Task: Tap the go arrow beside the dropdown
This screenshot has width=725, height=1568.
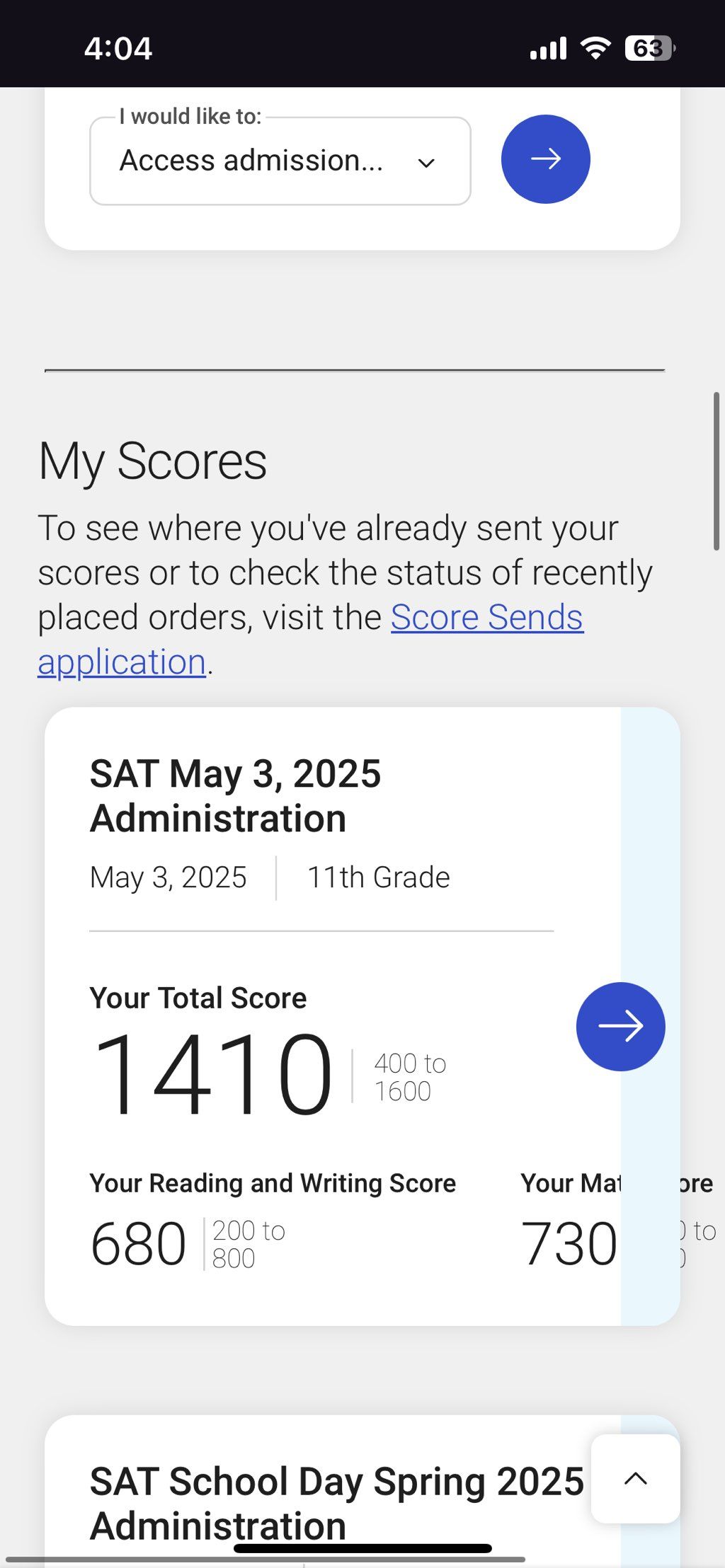Action: coord(545,159)
